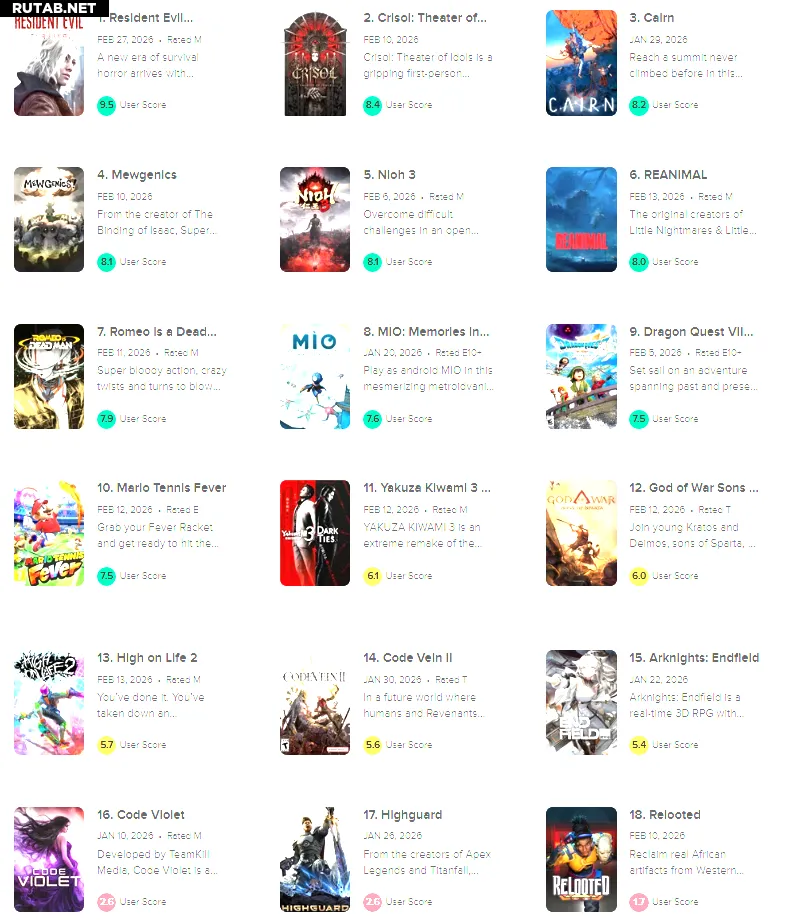
Task: Select the Mewgenics game card
Action: [x=137, y=175]
